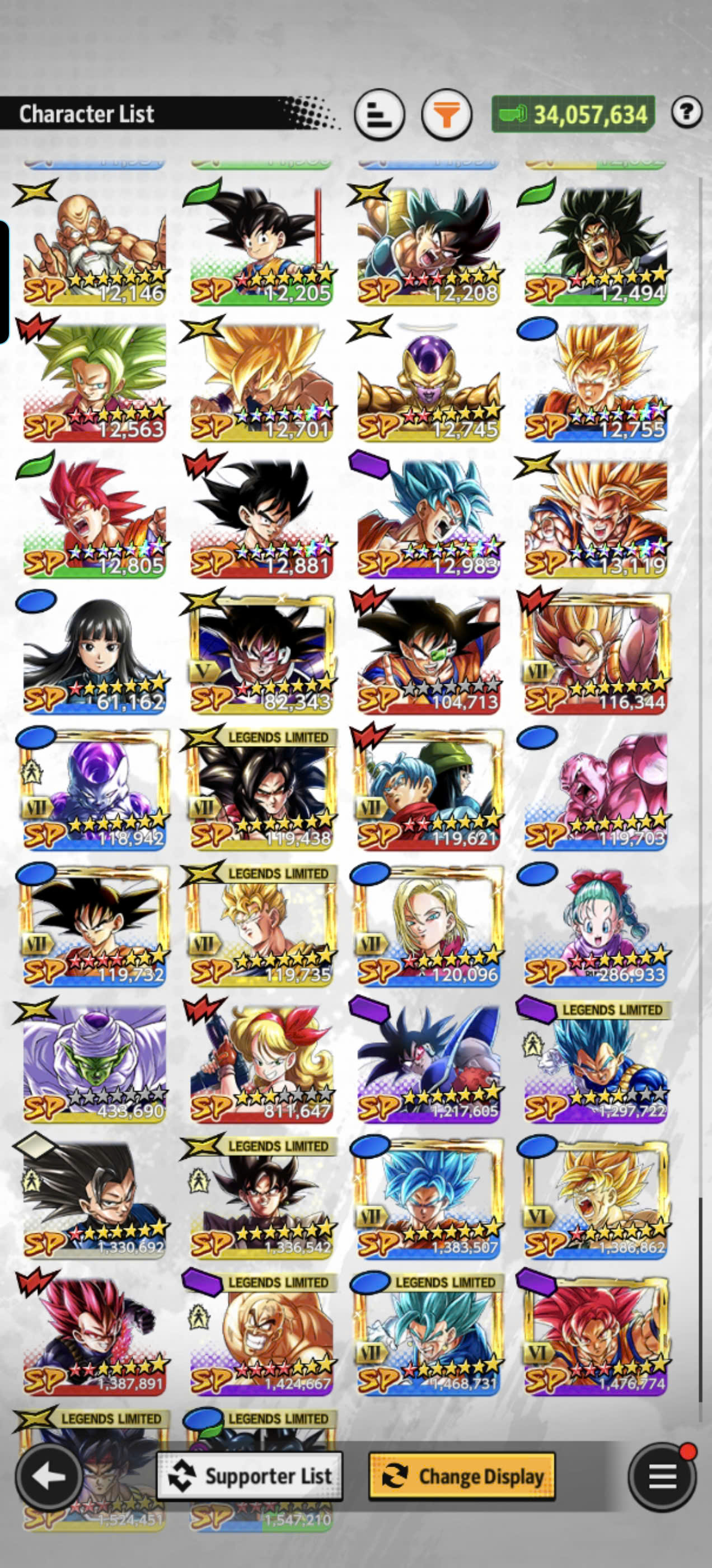Open the sort order icon

point(379,114)
